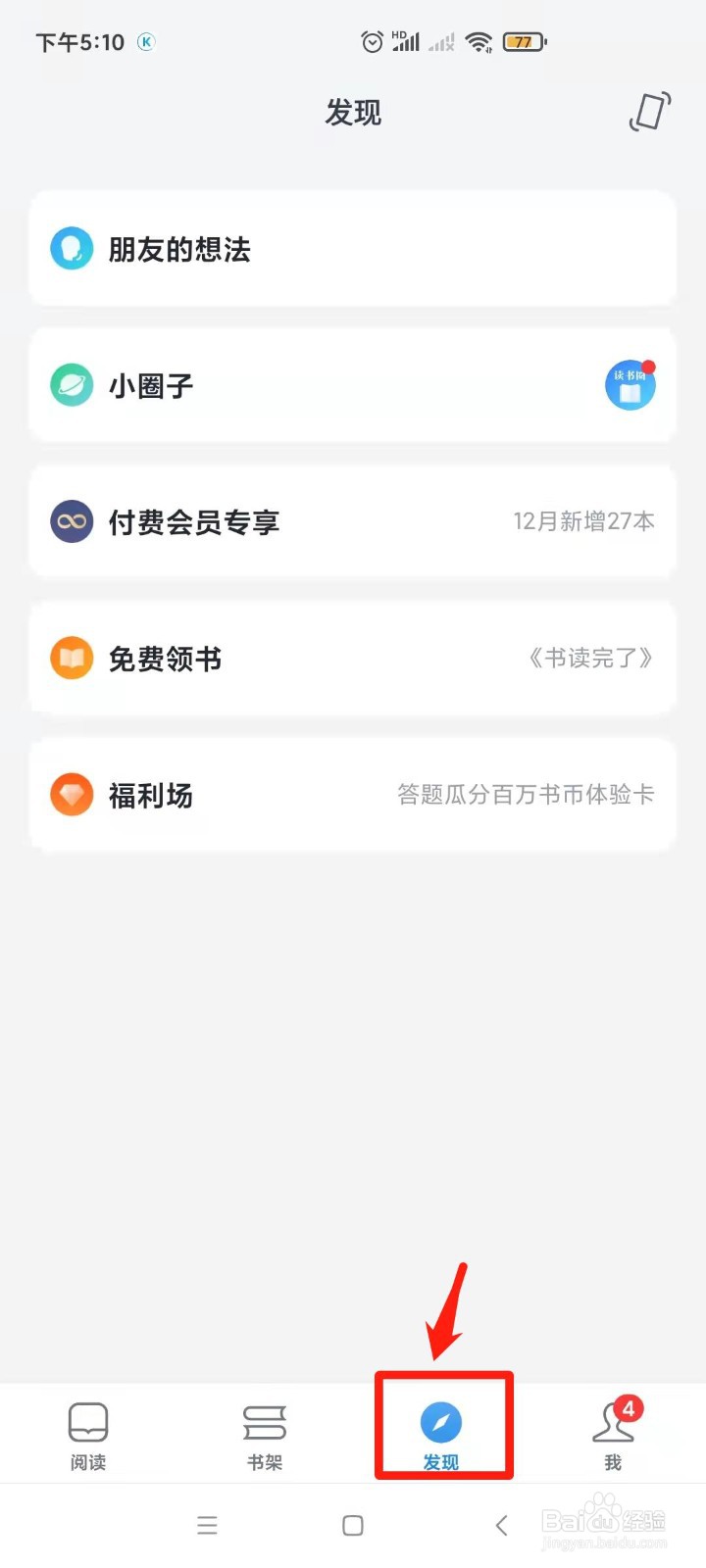Open 小圈子 row
This screenshot has width=706, height=1568.
353,385
